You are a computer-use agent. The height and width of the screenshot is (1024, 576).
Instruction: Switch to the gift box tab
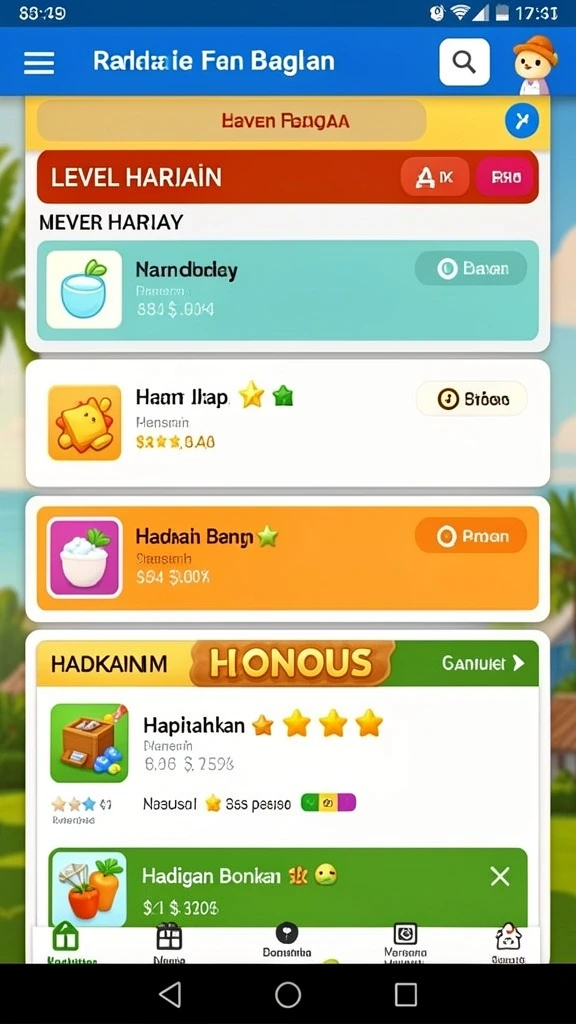(x=169, y=944)
